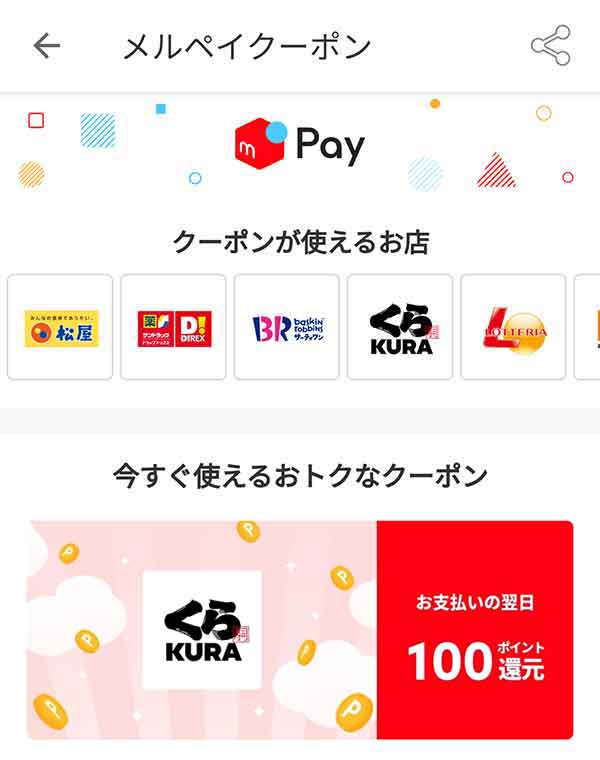Open the DiREX drugstore tile
The height and width of the screenshot is (760, 600).
173,327
